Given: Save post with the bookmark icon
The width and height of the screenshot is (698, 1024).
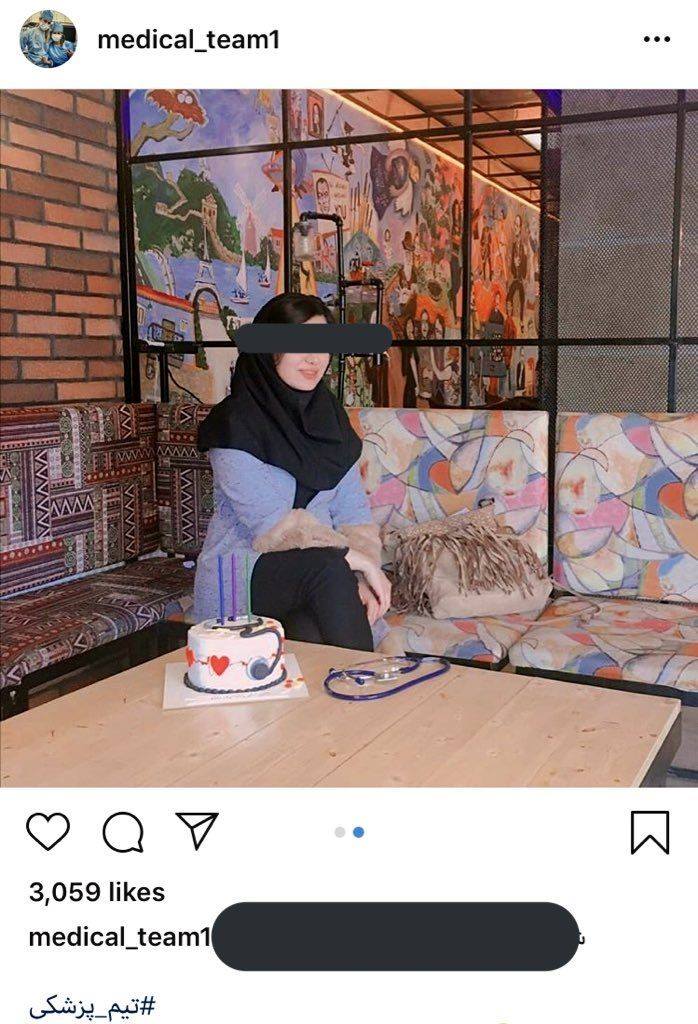Looking at the screenshot, I should coord(650,832).
